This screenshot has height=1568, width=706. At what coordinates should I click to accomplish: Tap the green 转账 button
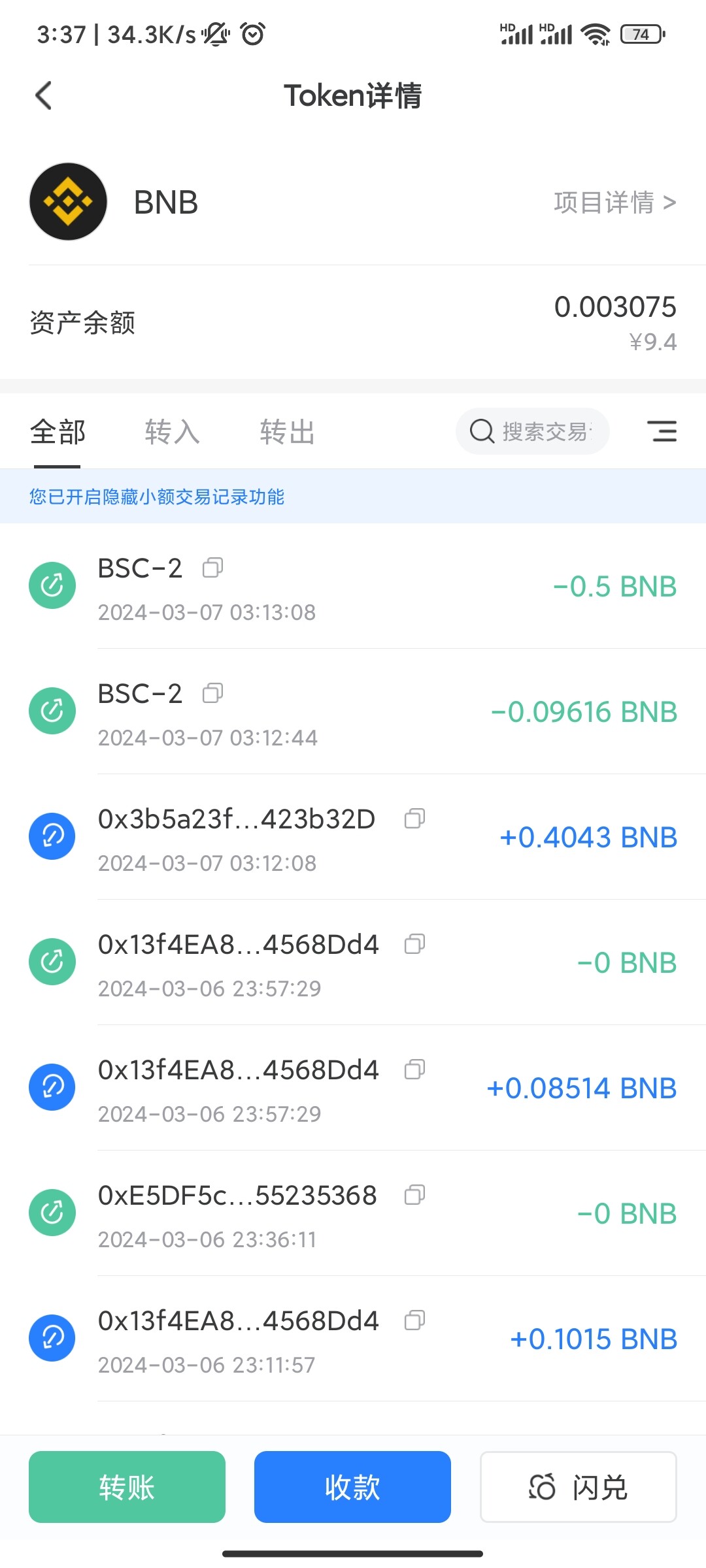127,1487
